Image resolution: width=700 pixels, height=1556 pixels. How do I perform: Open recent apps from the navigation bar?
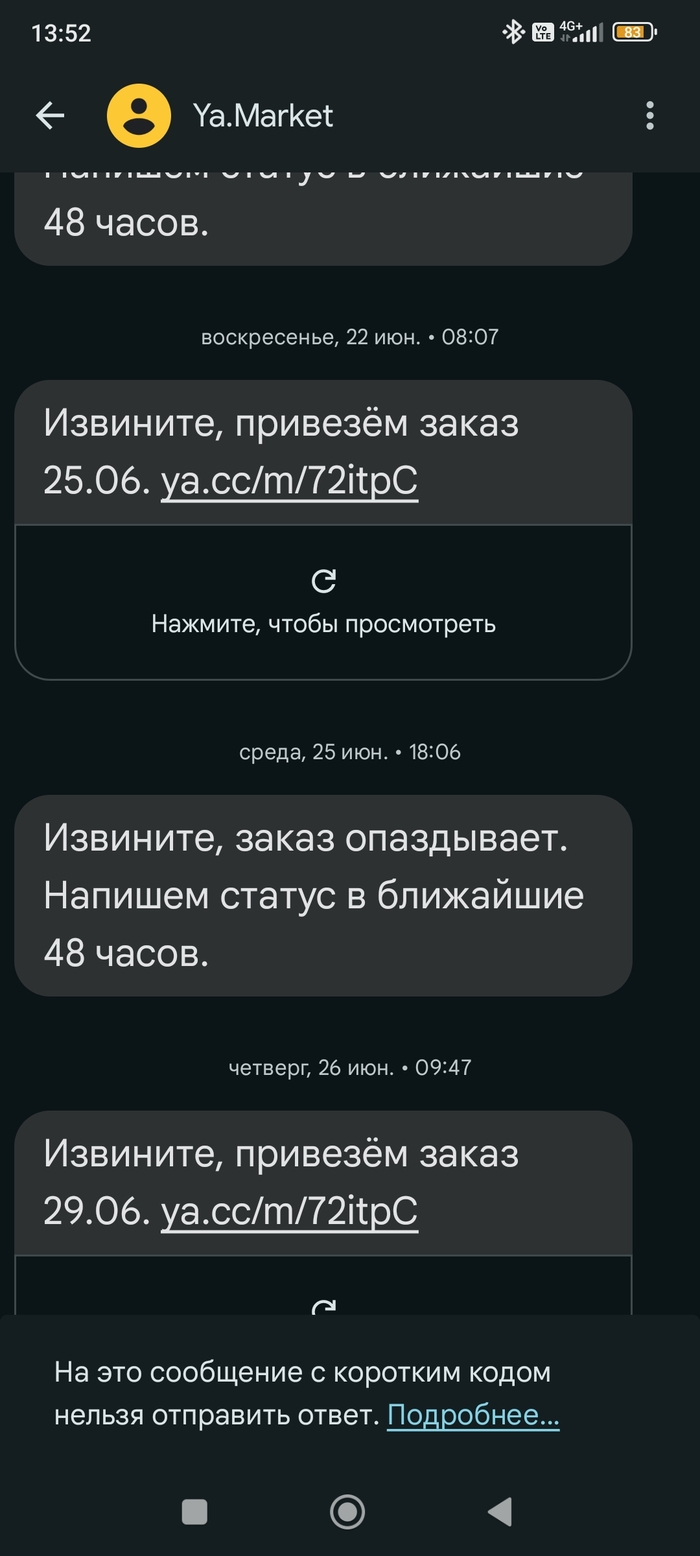(x=195, y=1511)
